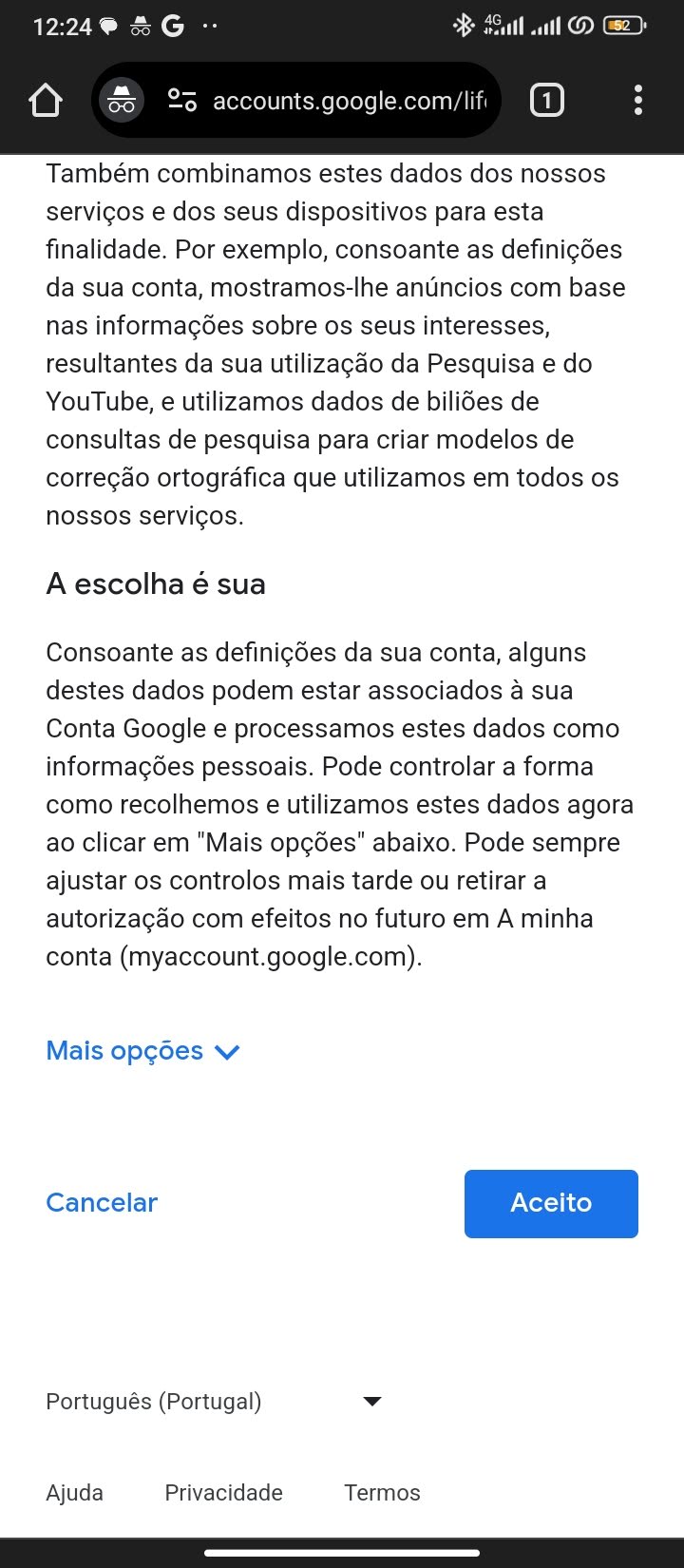Image resolution: width=684 pixels, height=1568 pixels.
Task: Go to the browser home page
Action: coord(46,100)
